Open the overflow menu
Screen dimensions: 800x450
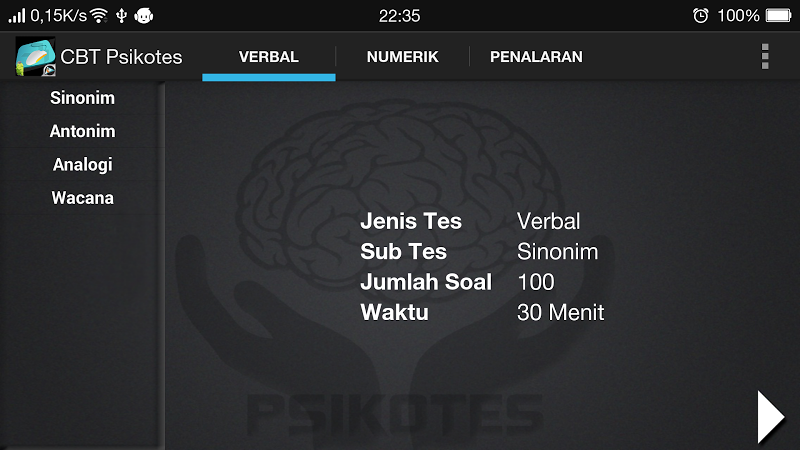pos(765,57)
